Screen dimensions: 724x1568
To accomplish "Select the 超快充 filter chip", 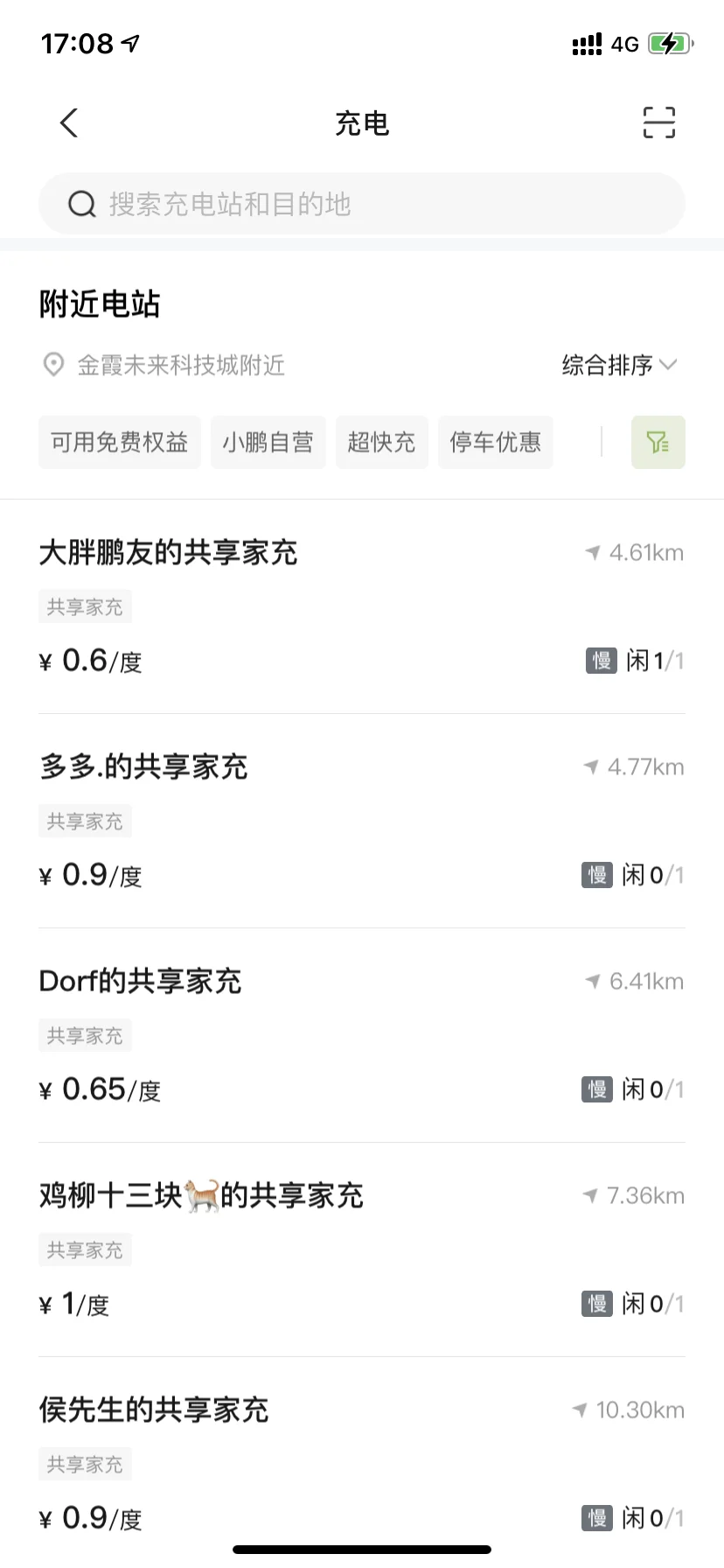I will point(382,443).
